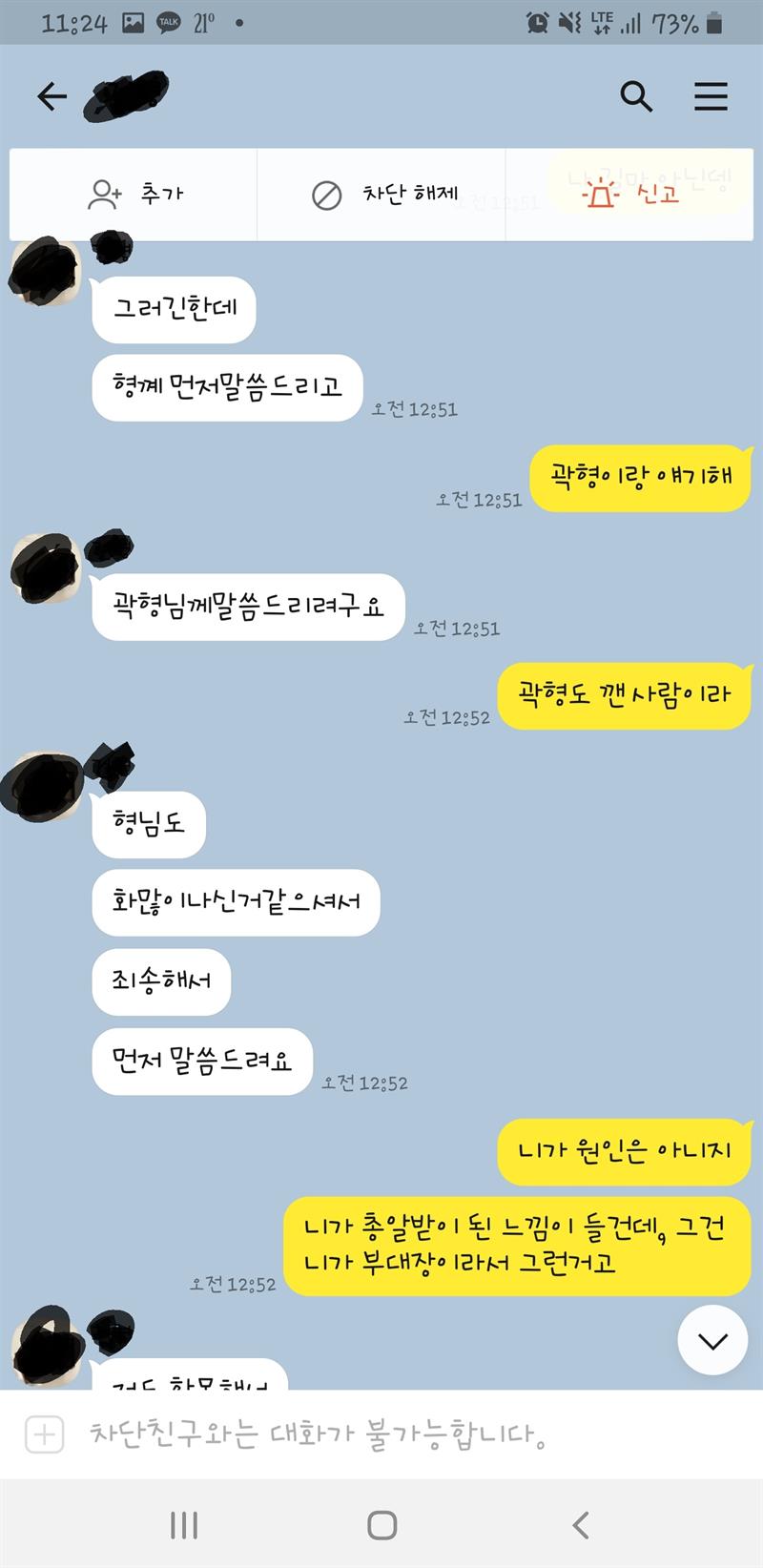Search within this conversation
763x1568 pixels.
pyautogui.click(x=636, y=96)
